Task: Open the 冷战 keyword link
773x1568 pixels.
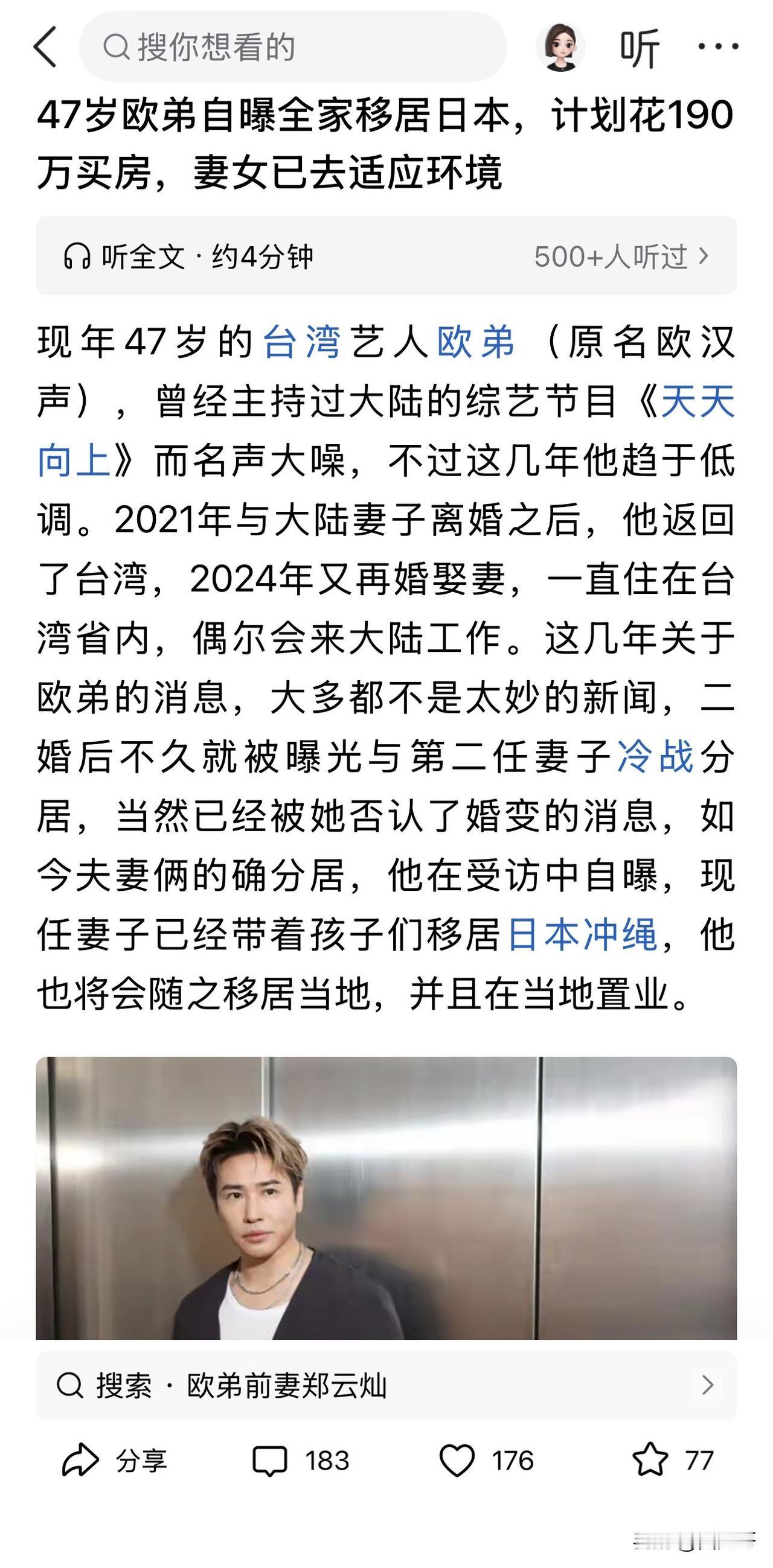Action: [655, 757]
